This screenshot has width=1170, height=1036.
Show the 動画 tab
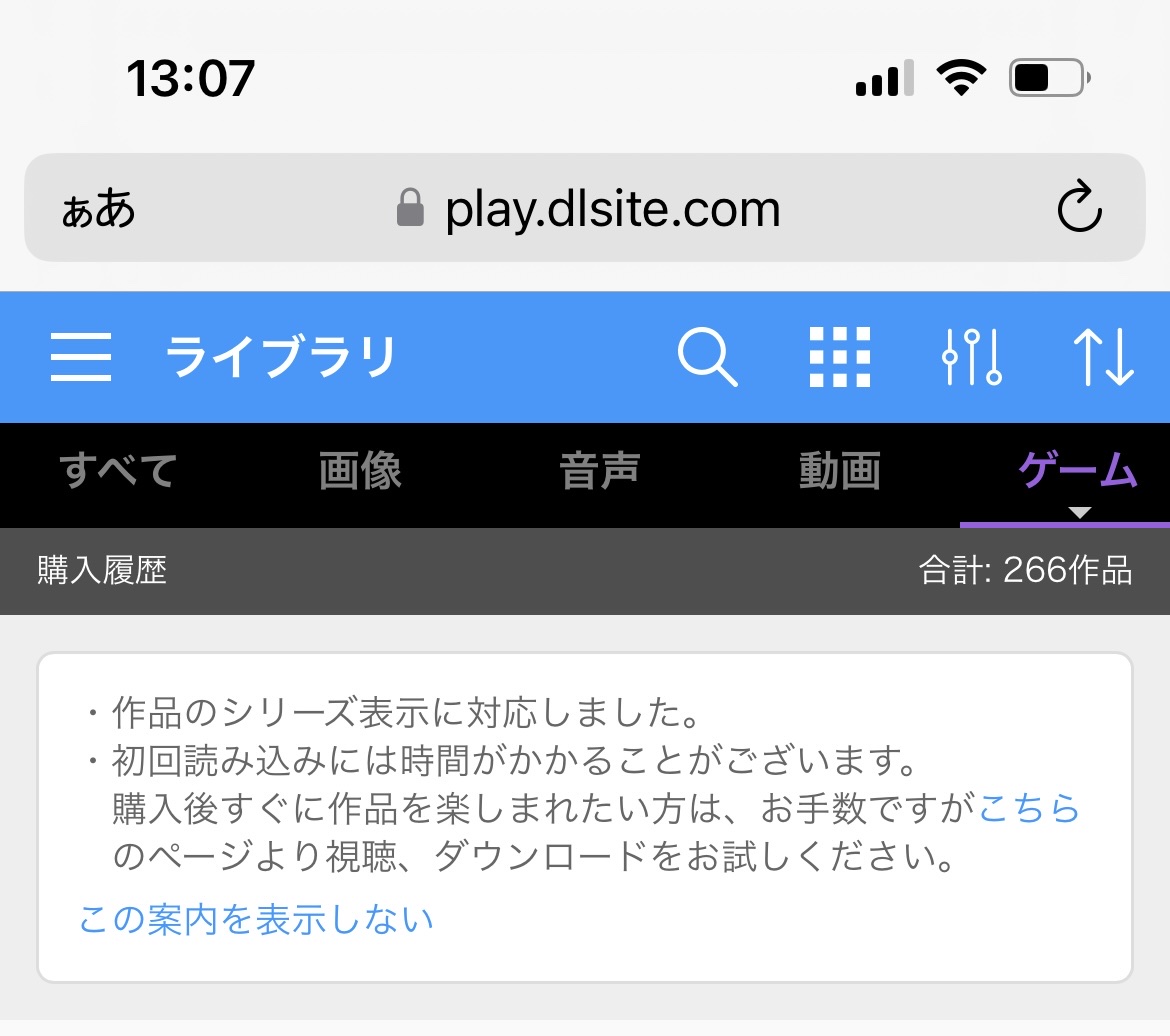(x=840, y=471)
